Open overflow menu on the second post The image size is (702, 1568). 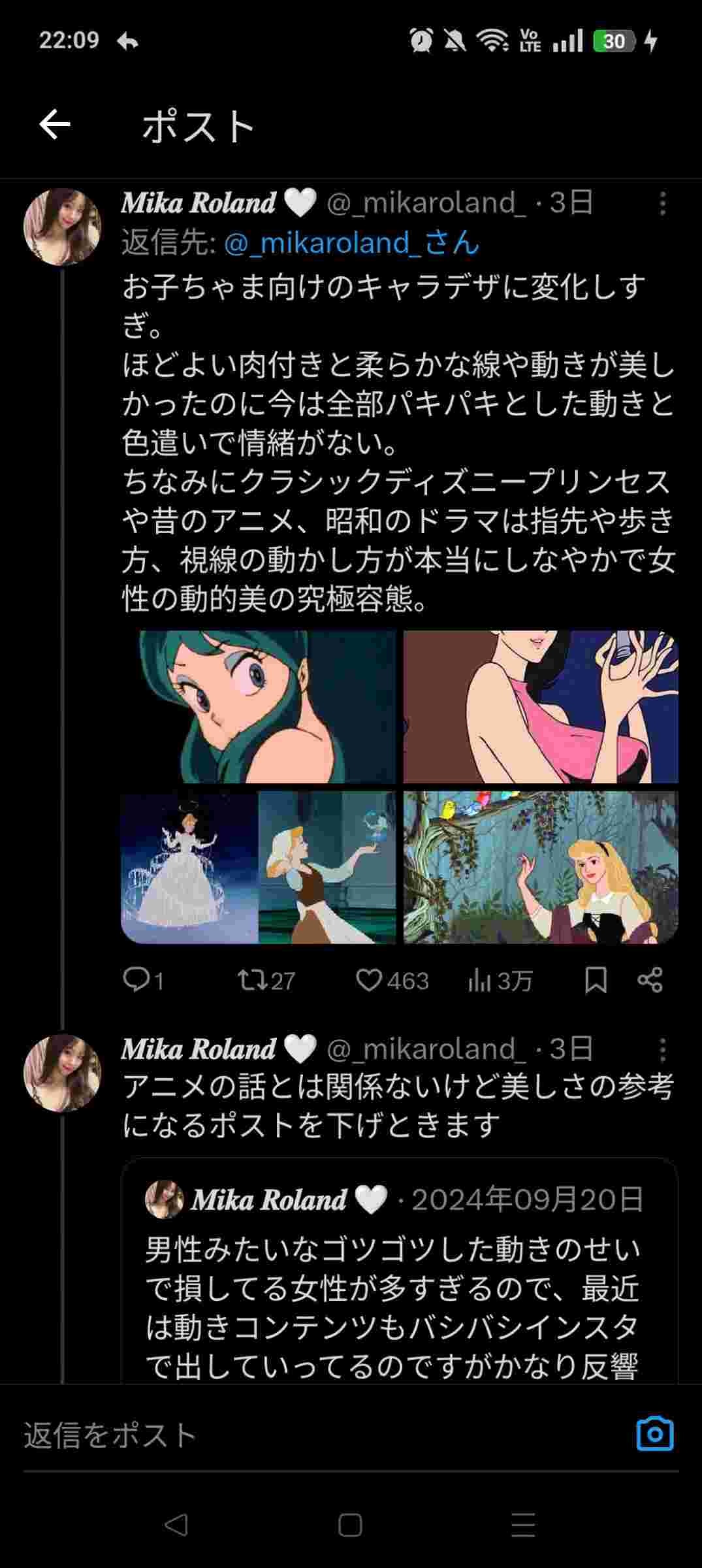662,1050
